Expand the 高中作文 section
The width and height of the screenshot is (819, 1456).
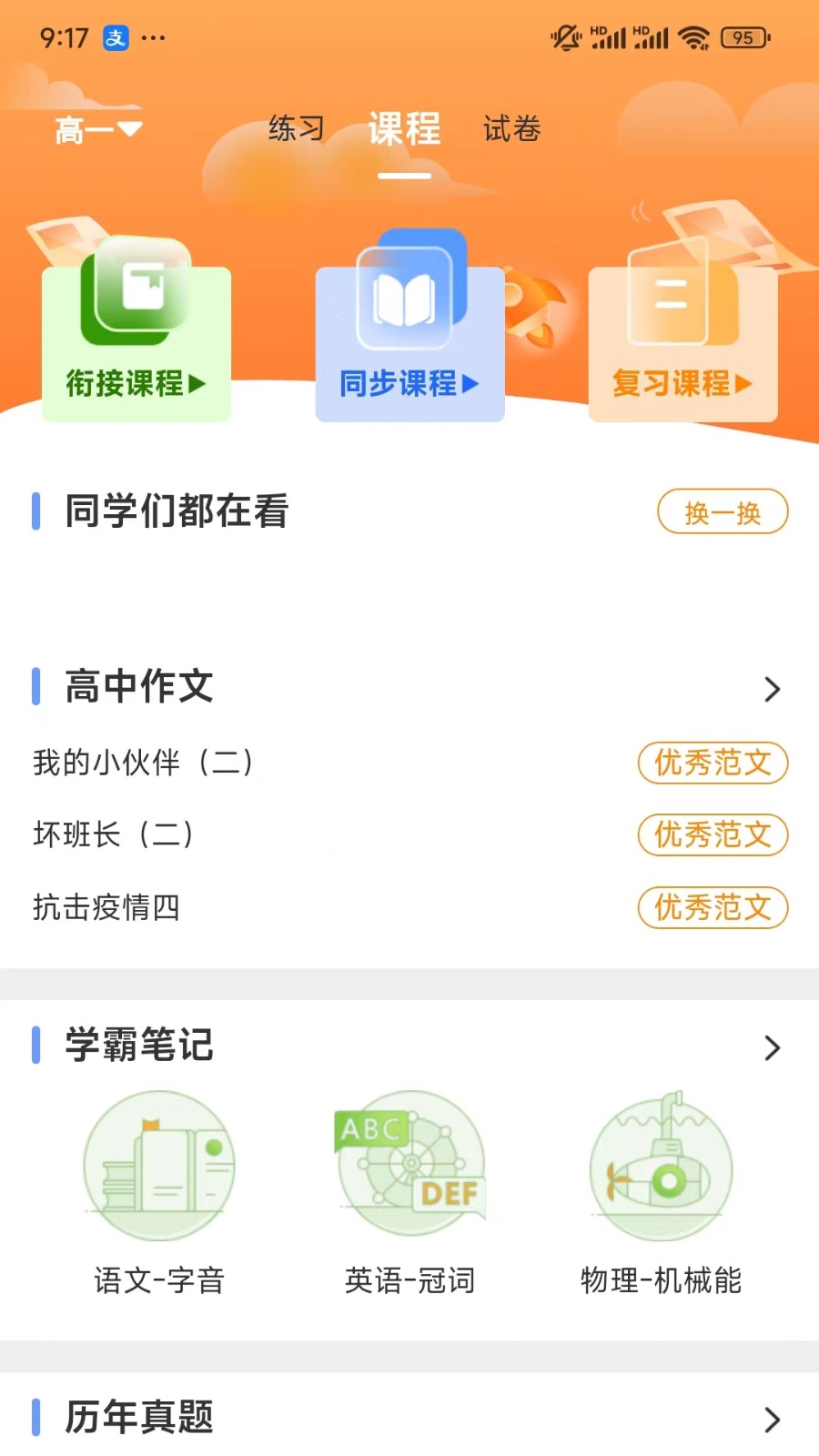tap(772, 689)
